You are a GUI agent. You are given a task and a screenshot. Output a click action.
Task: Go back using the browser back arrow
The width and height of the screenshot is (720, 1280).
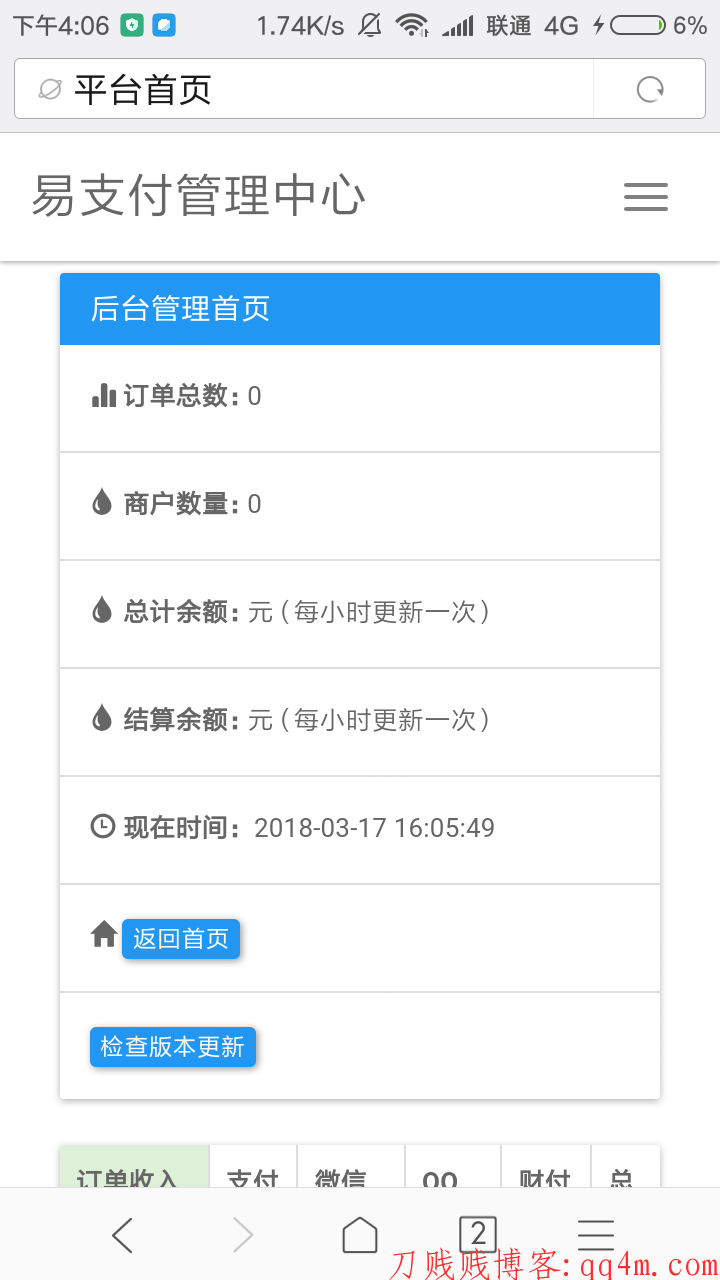(122, 1235)
